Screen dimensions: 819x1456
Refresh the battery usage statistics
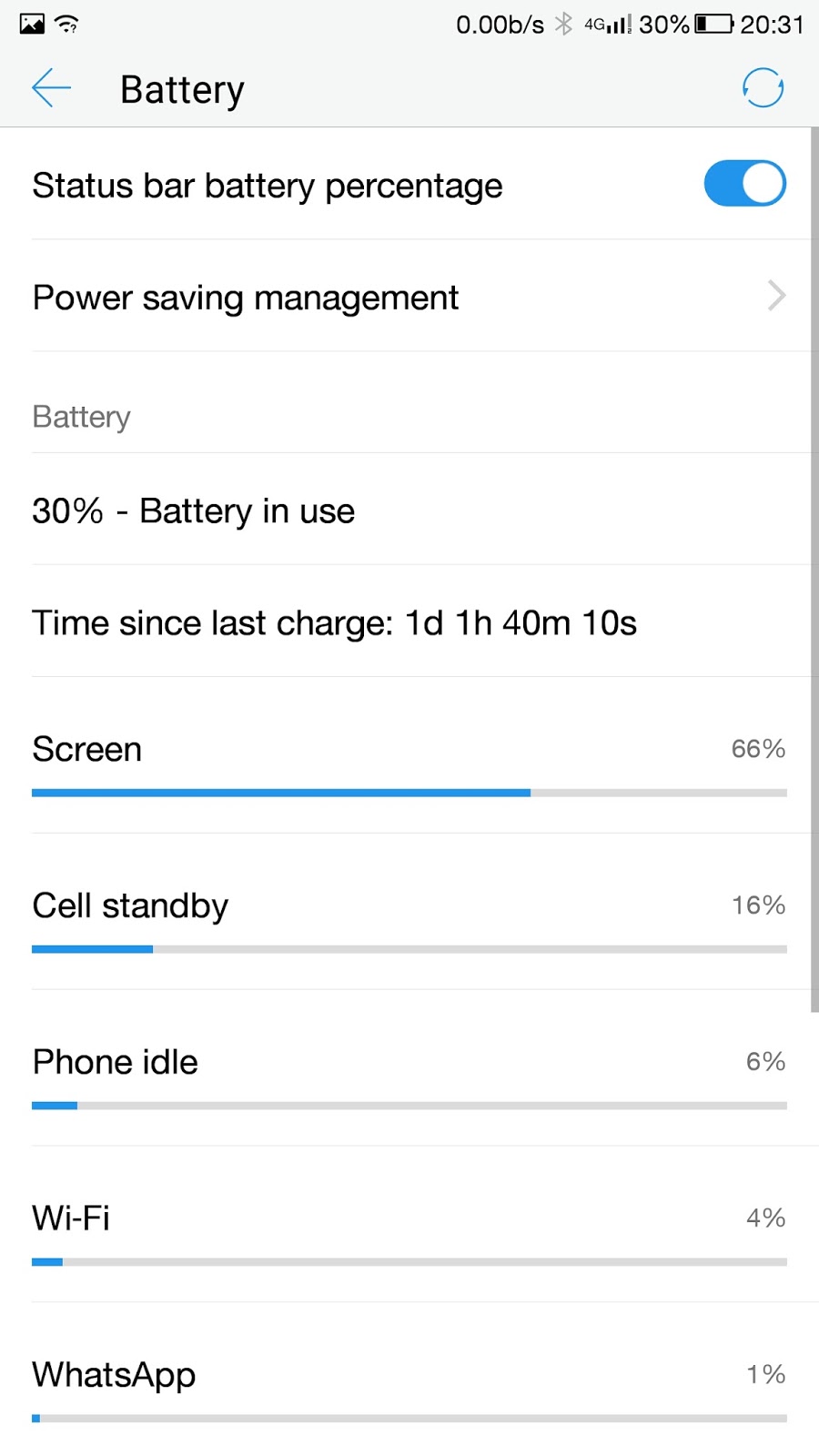click(x=763, y=88)
